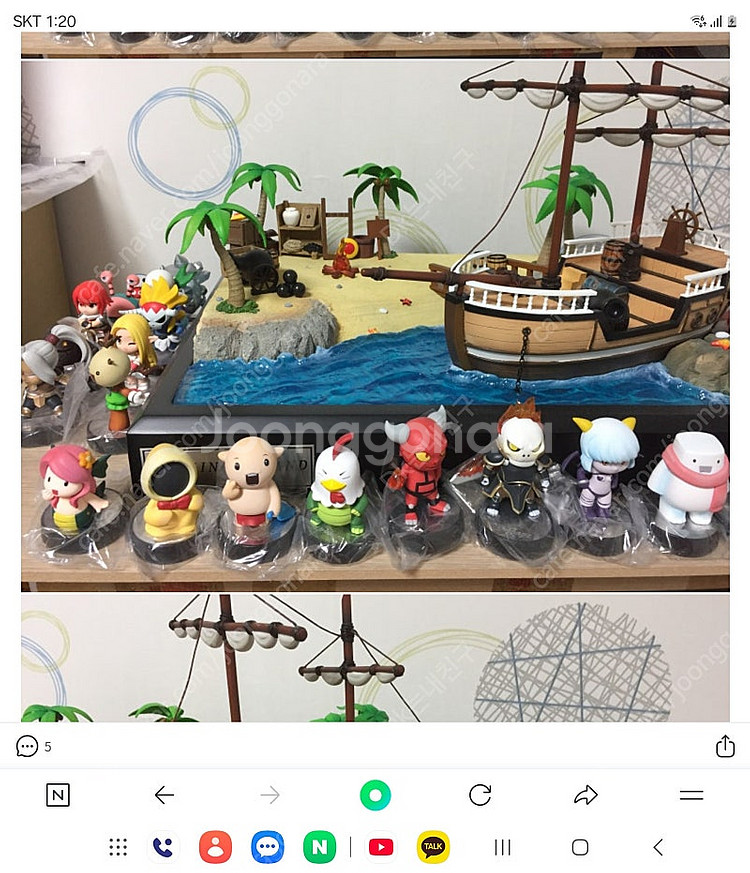
Task: Tap the green Naver search circle button
Action: (x=375, y=796)
